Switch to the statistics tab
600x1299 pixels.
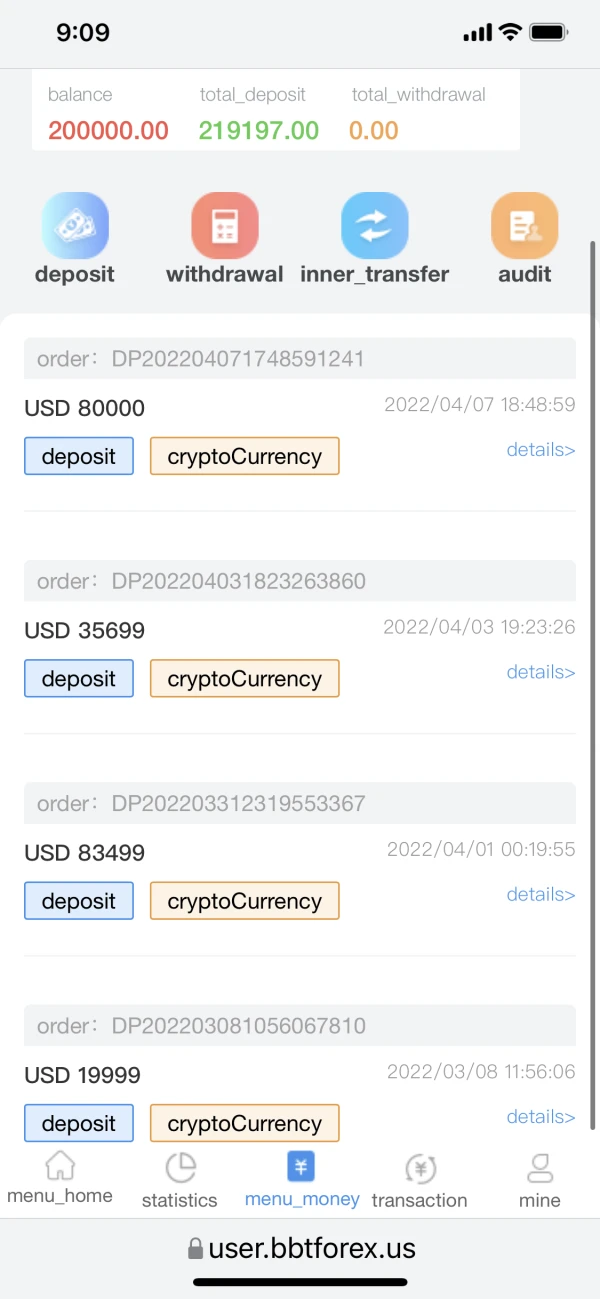pyautogui.click(x=180, y=1180)
